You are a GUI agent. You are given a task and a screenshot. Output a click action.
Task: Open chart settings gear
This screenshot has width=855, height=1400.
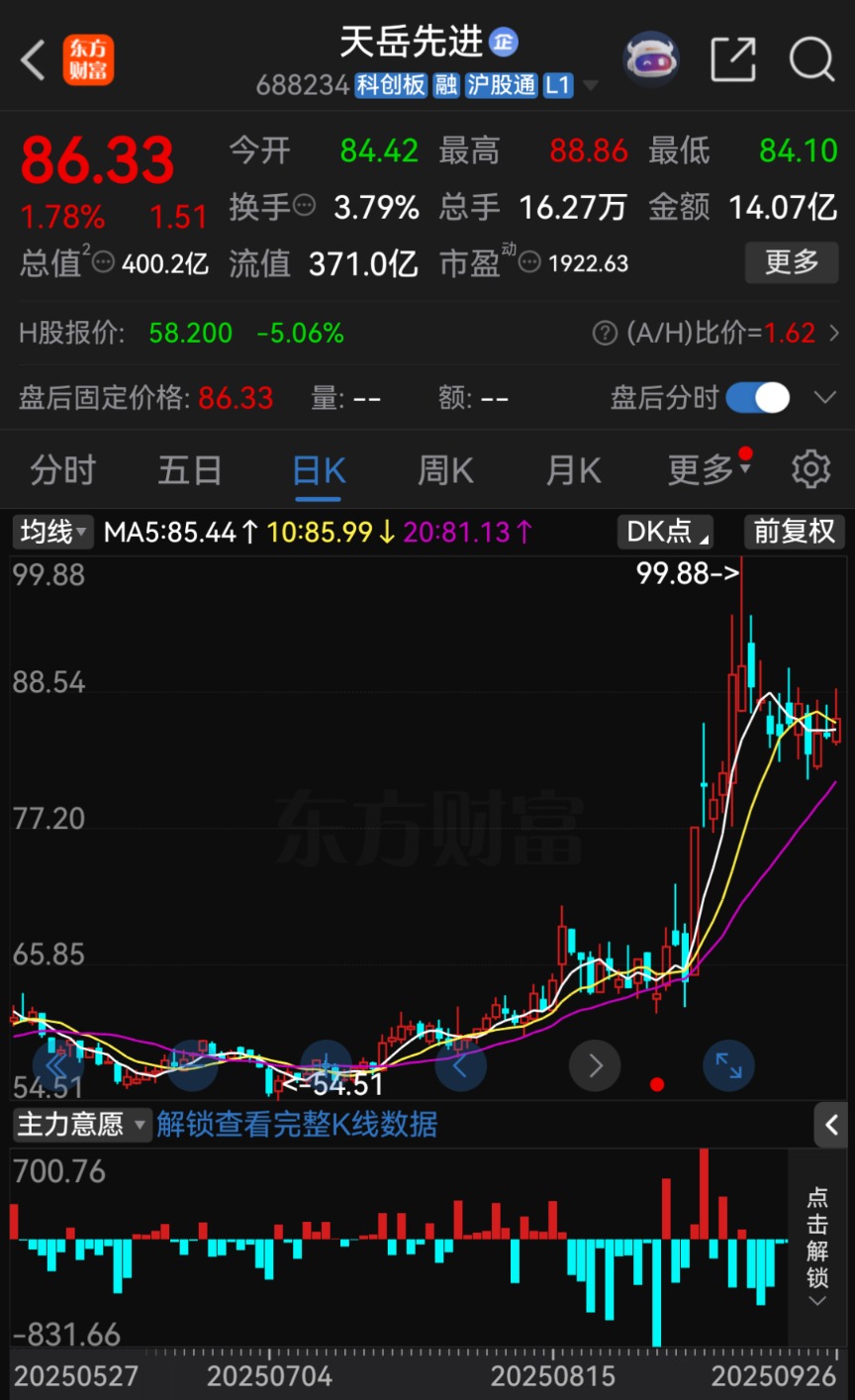coord(810,469)
